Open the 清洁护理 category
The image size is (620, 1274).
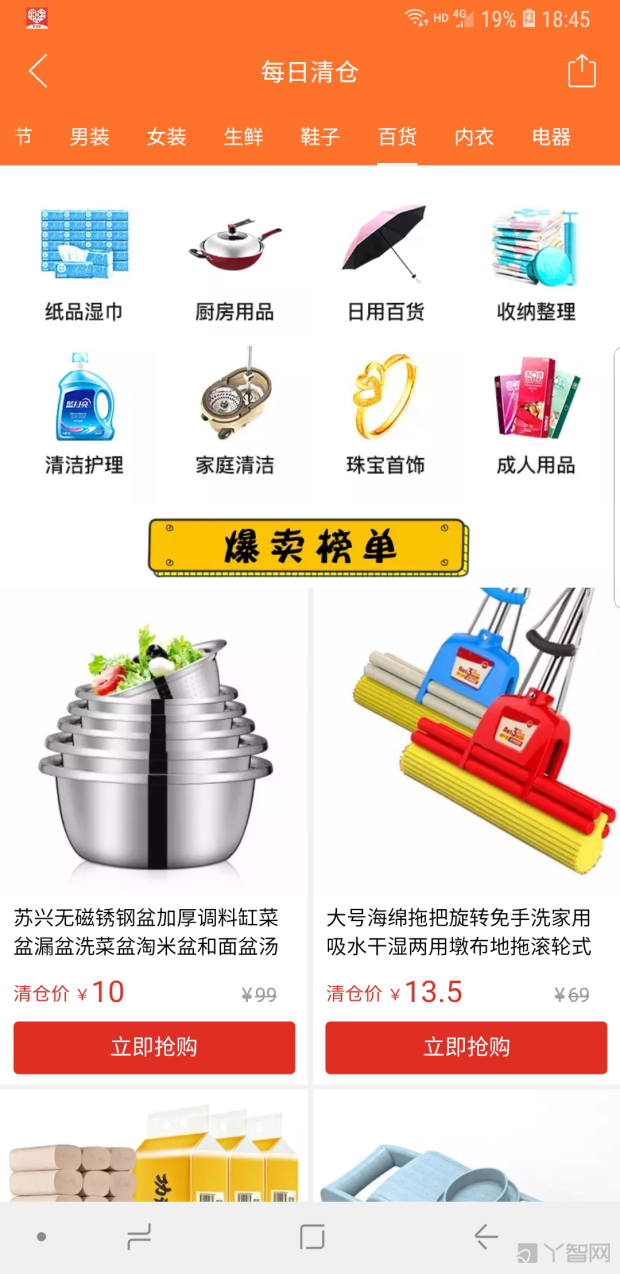coord(84,412)
